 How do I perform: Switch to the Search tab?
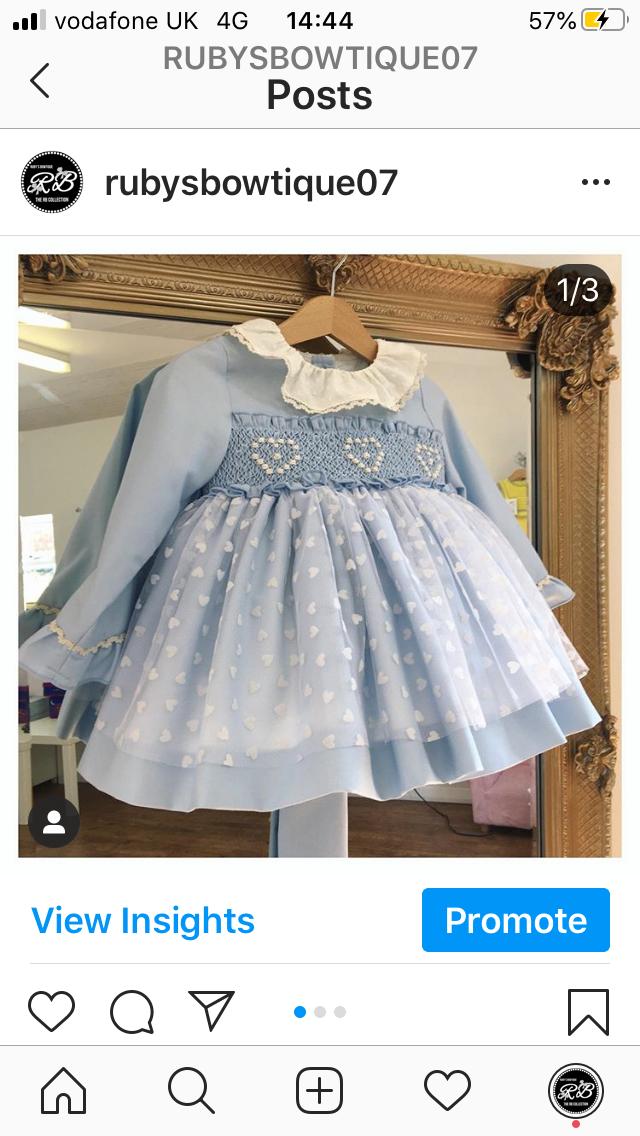(191, 1089)
